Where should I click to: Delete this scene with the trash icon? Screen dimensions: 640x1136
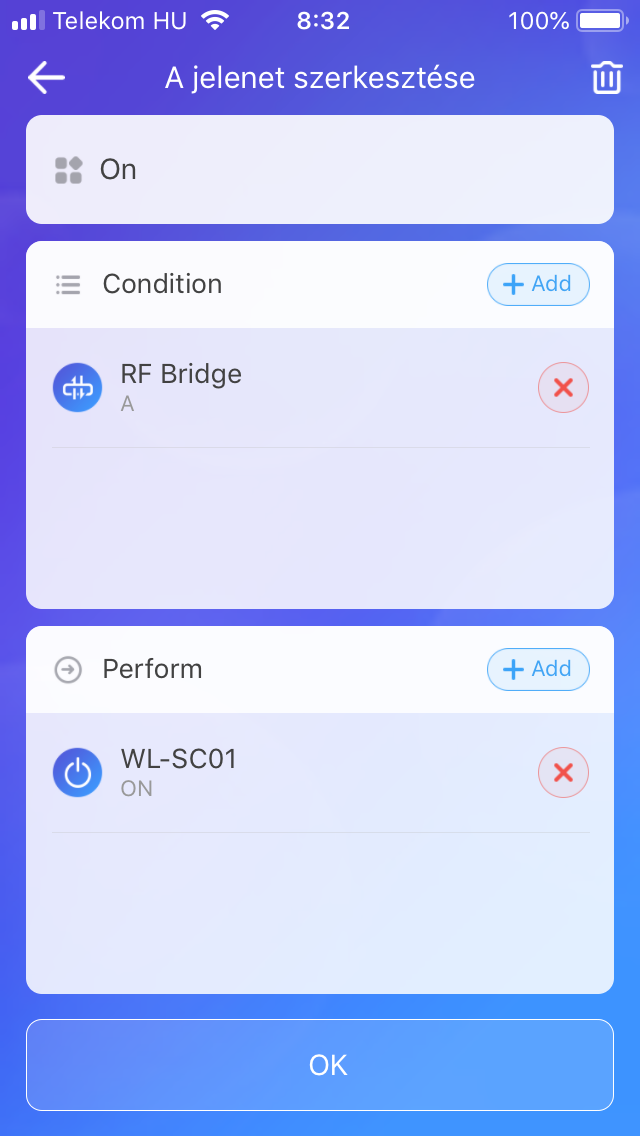606,78
